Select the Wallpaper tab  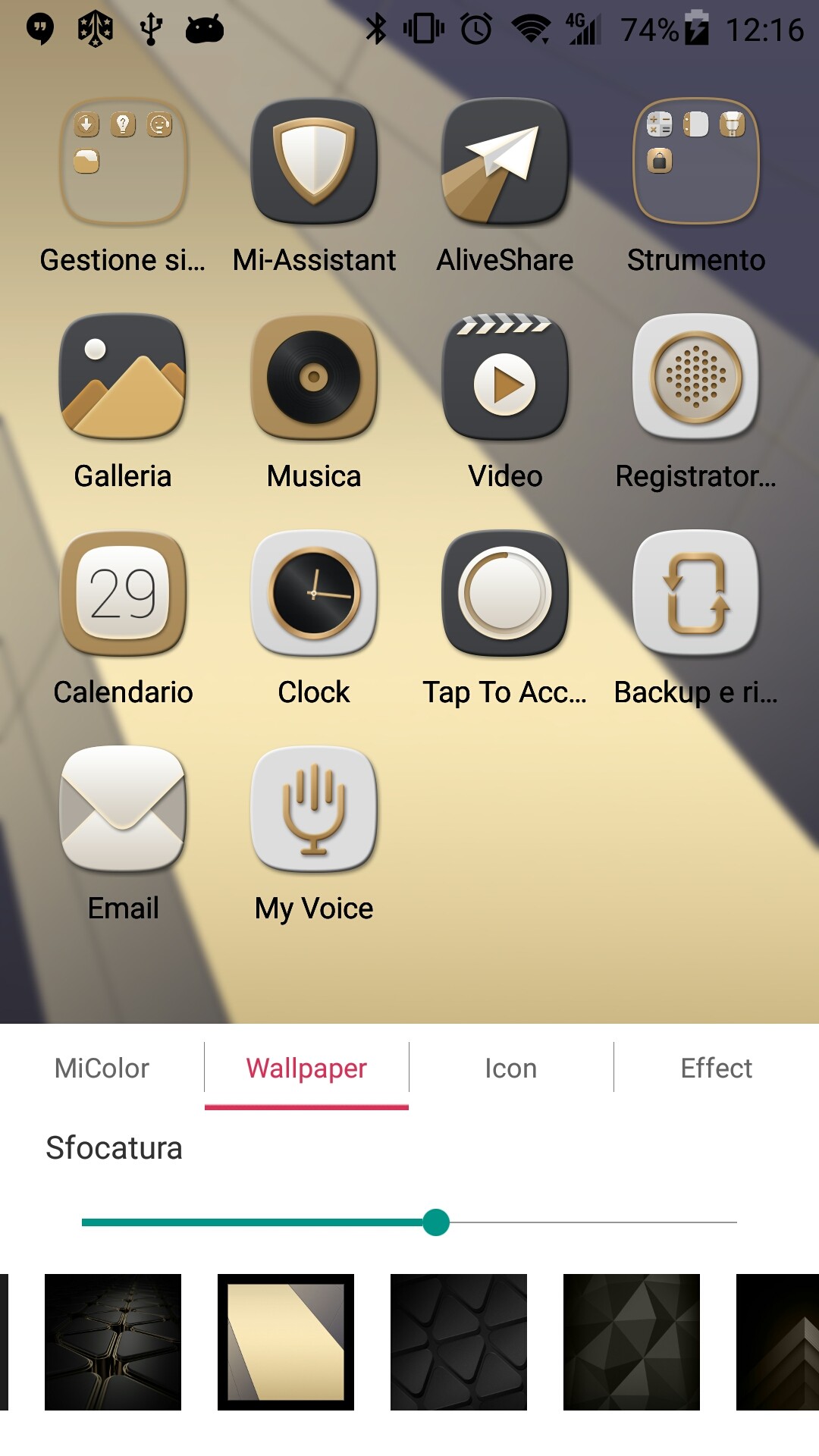(x=306, y=1068)
